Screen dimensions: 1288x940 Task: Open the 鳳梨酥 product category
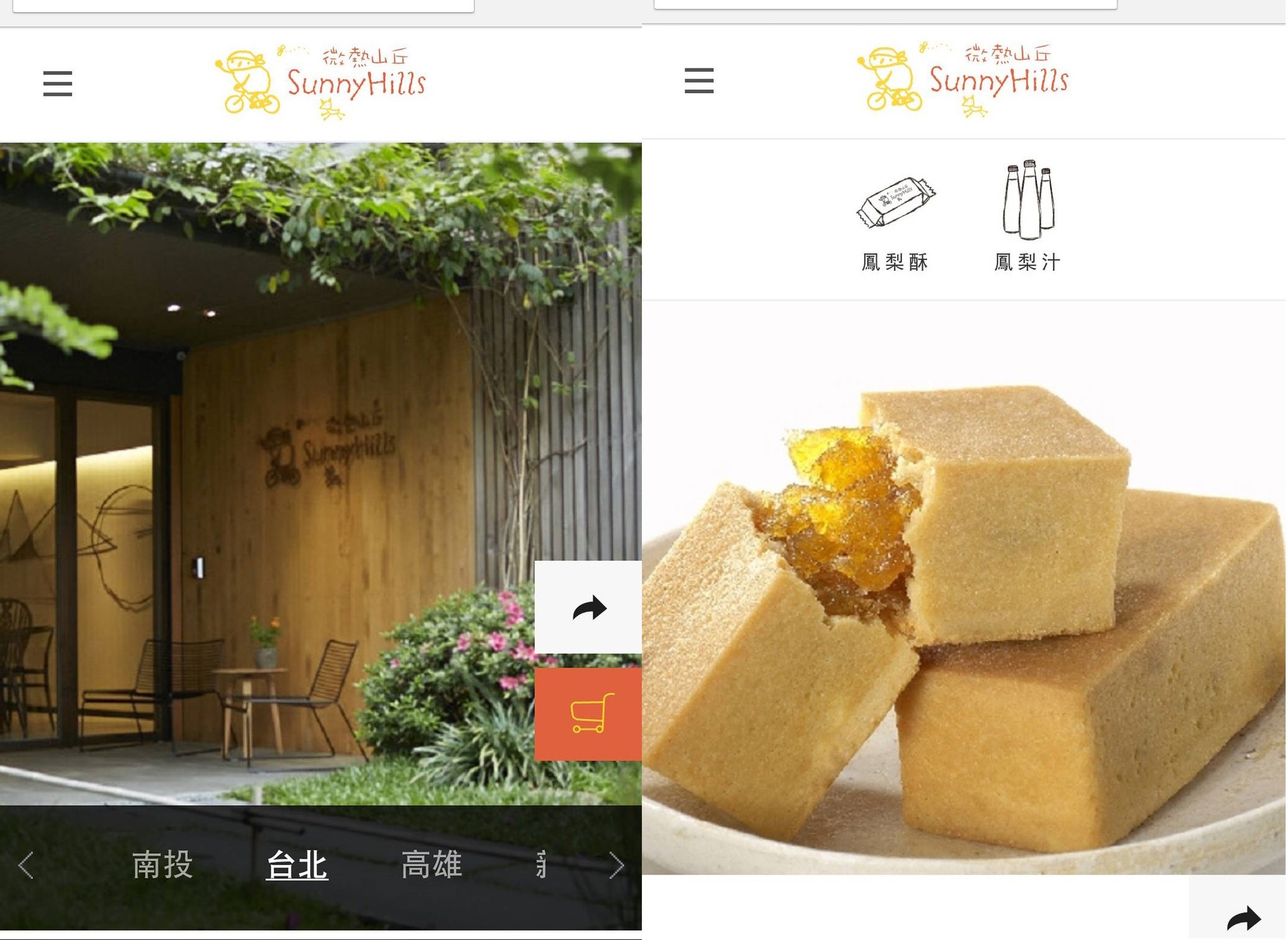point(895,217)
